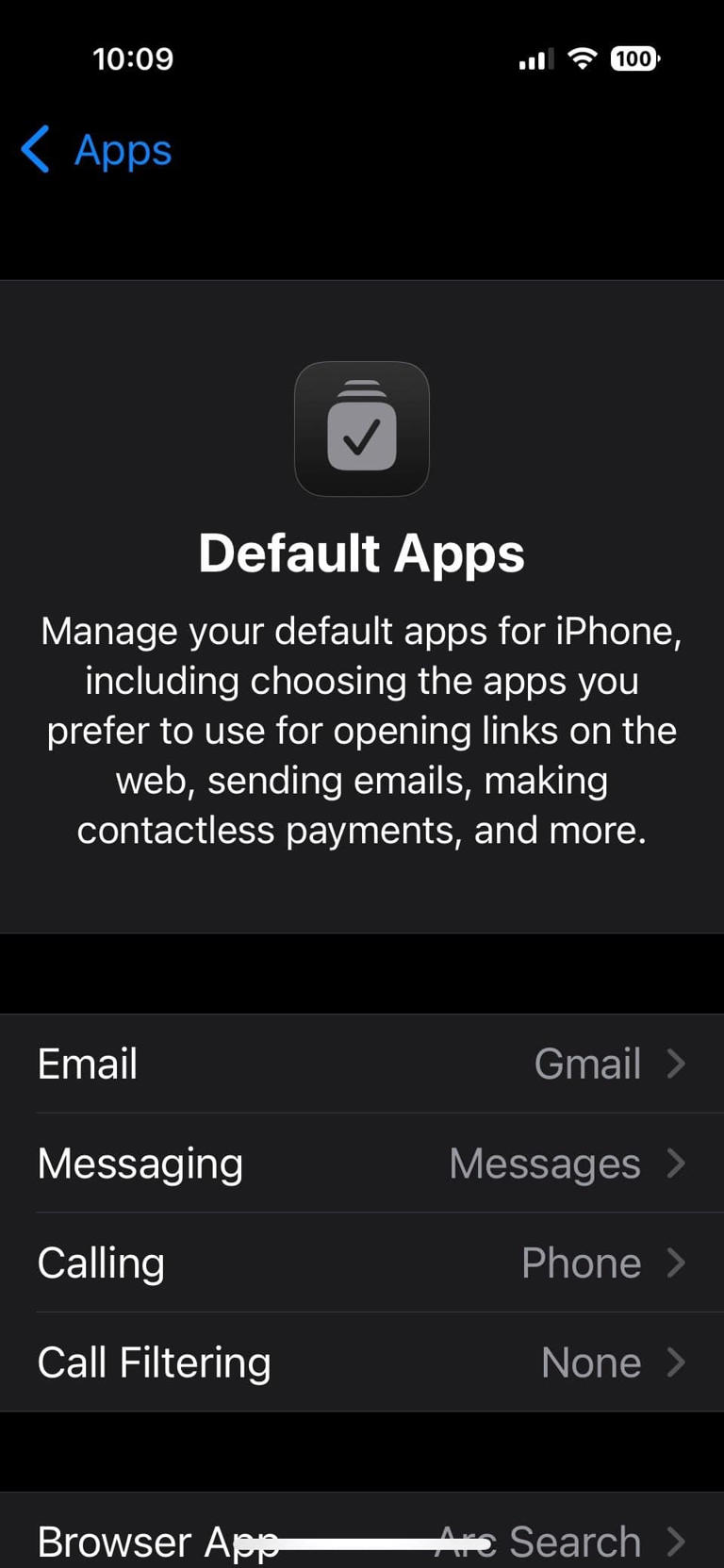Expand the Email row via its chevron
The image size is (724, 1568).
(676, 1064)
